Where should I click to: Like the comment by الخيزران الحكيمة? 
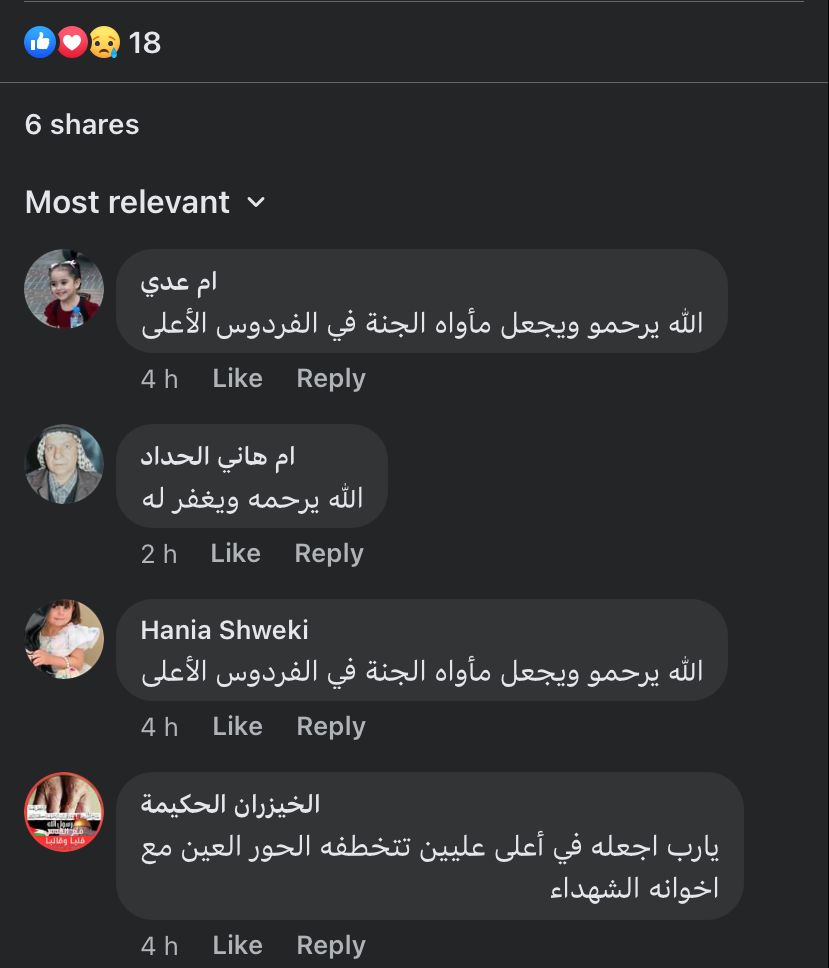point(237,946)
